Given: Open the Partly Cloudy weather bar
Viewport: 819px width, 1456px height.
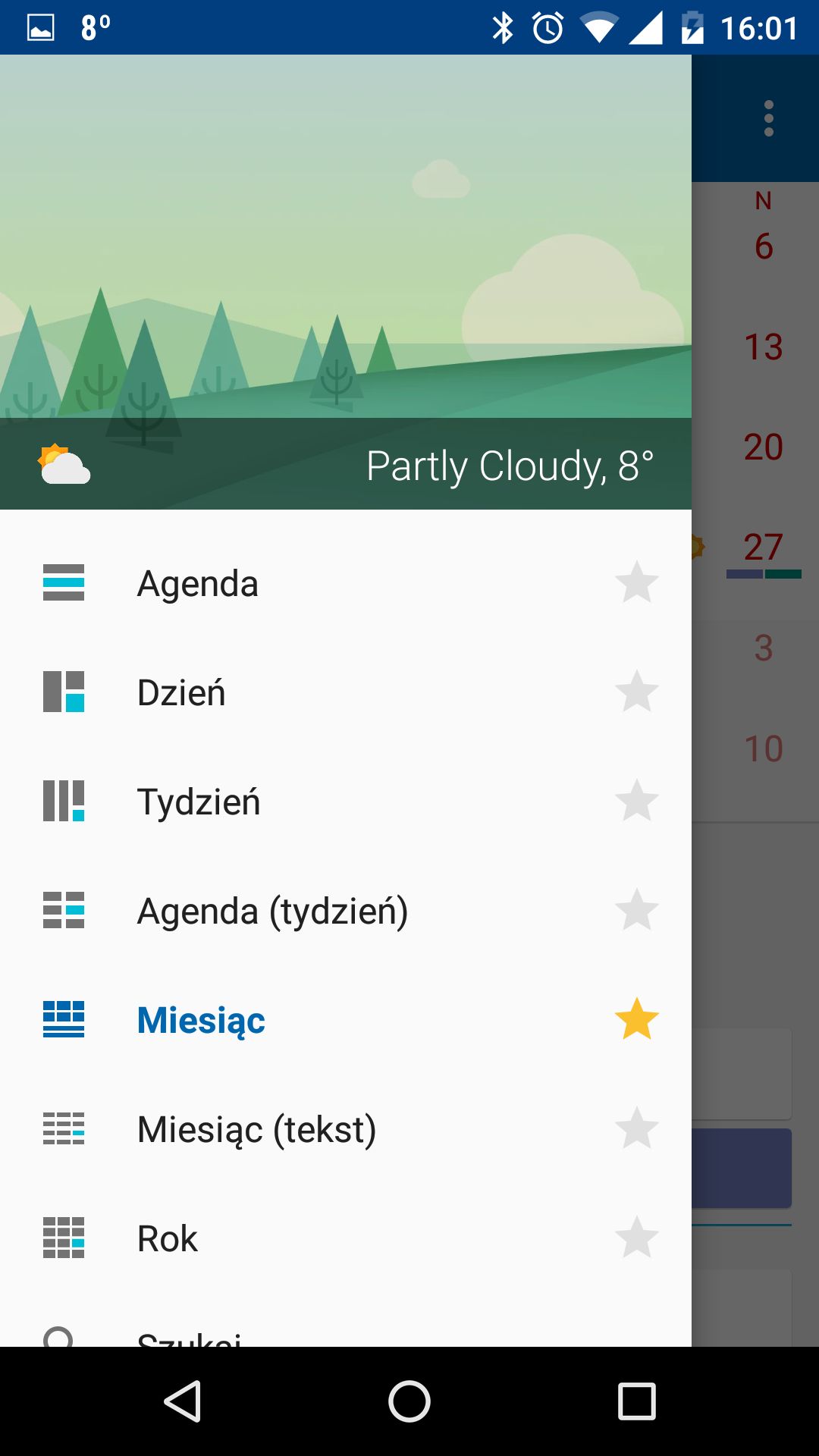Looking at the screenshot, I should [346, 464].
